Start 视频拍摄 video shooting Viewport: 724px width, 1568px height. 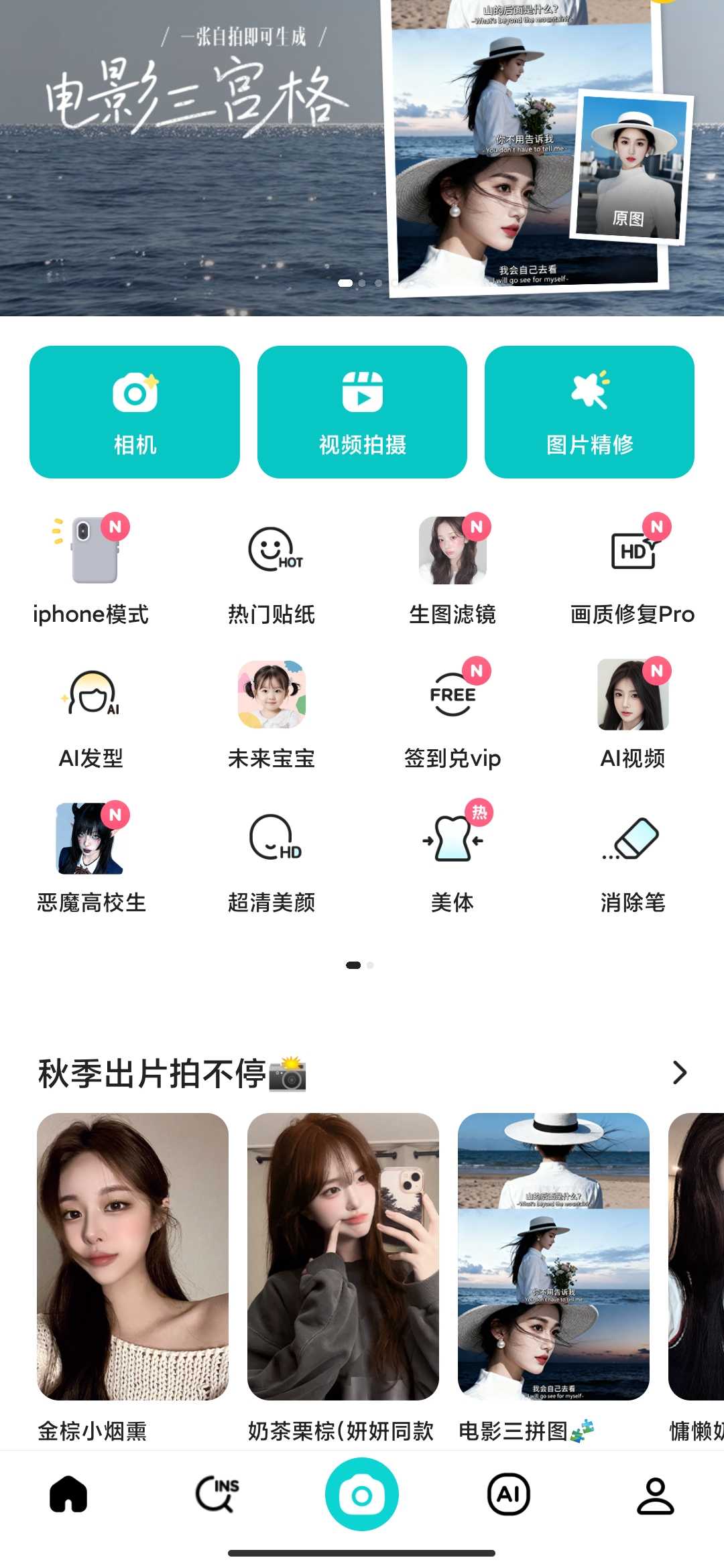(362, 411)
